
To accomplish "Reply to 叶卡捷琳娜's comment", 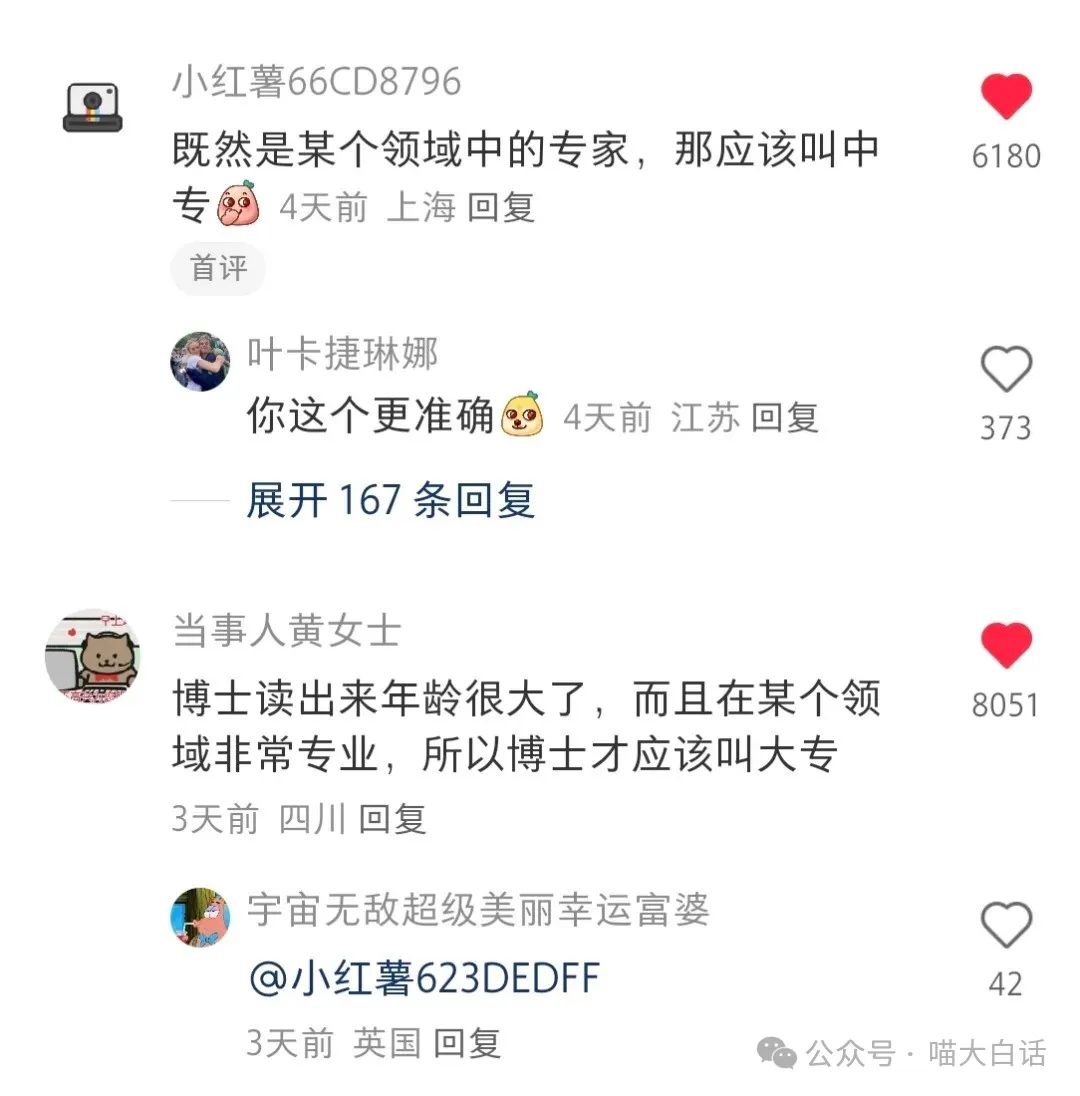I will (x=784, y=417).
